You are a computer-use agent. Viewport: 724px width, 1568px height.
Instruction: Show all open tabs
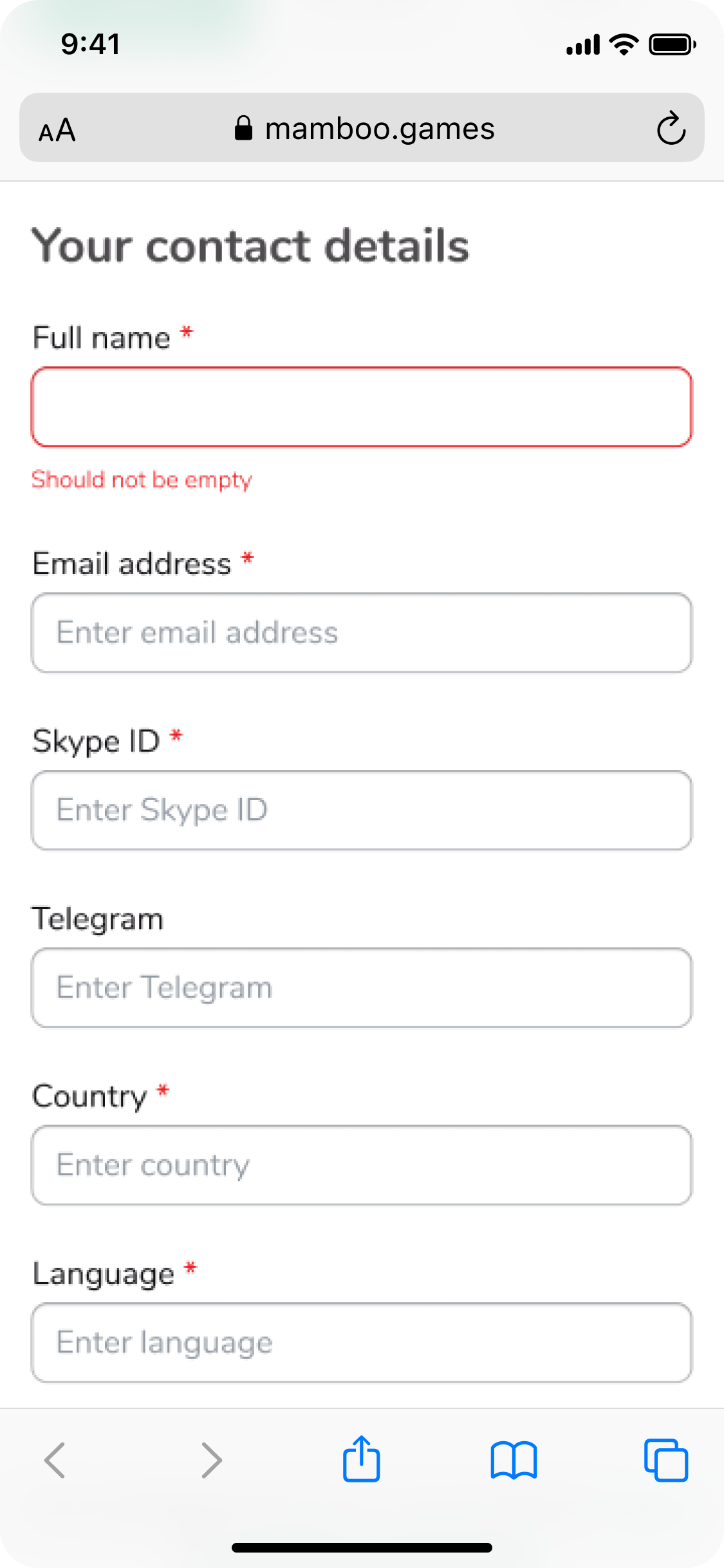(x=666, y=1460)
